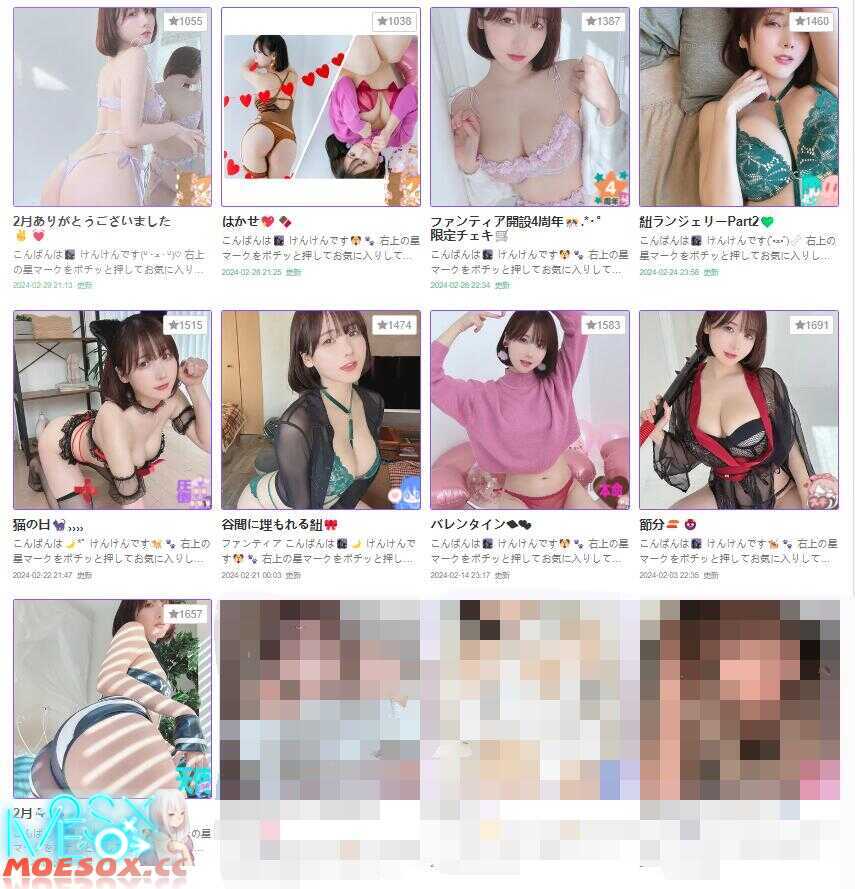
Task: Favorite the 節分 post with its star 1691
Action: click(x=811, y=325)
